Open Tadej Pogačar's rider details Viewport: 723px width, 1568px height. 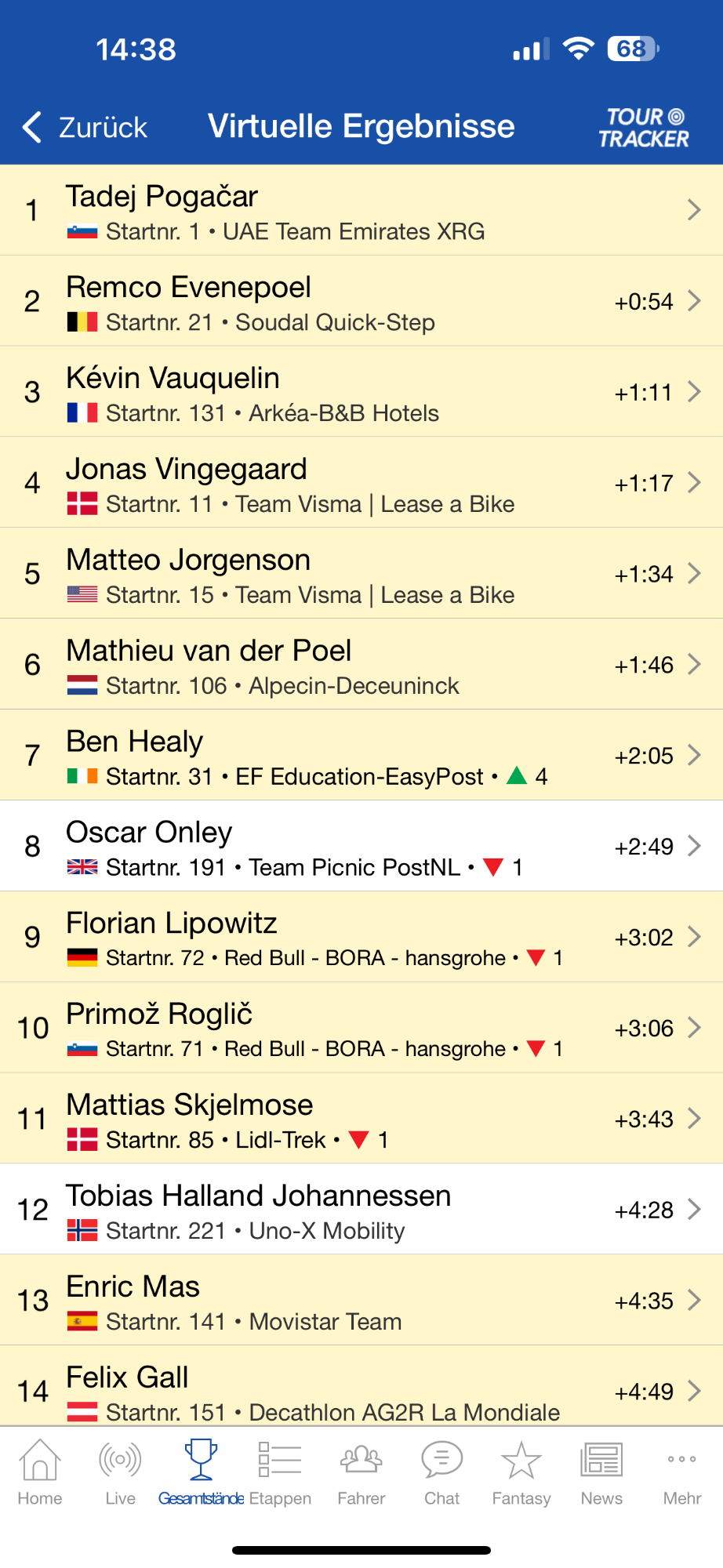(x=361, y=210)
